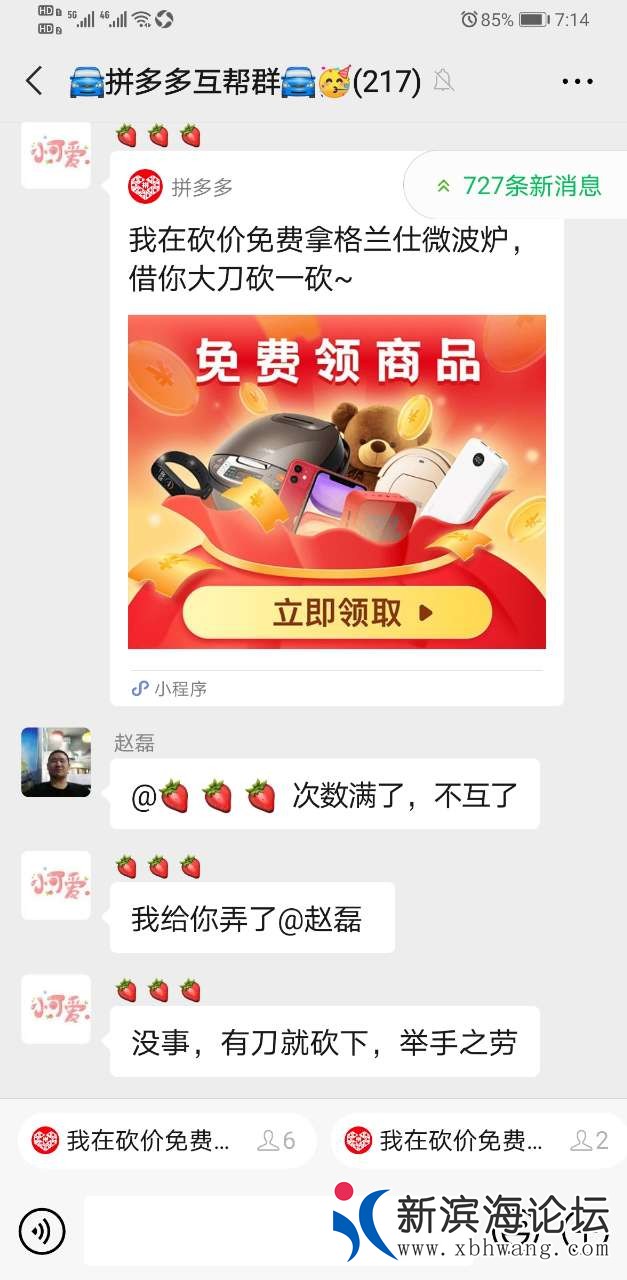Switch to voice message input
Viewport: 627px width, 1280px height.
click(x=42, y=1231)
